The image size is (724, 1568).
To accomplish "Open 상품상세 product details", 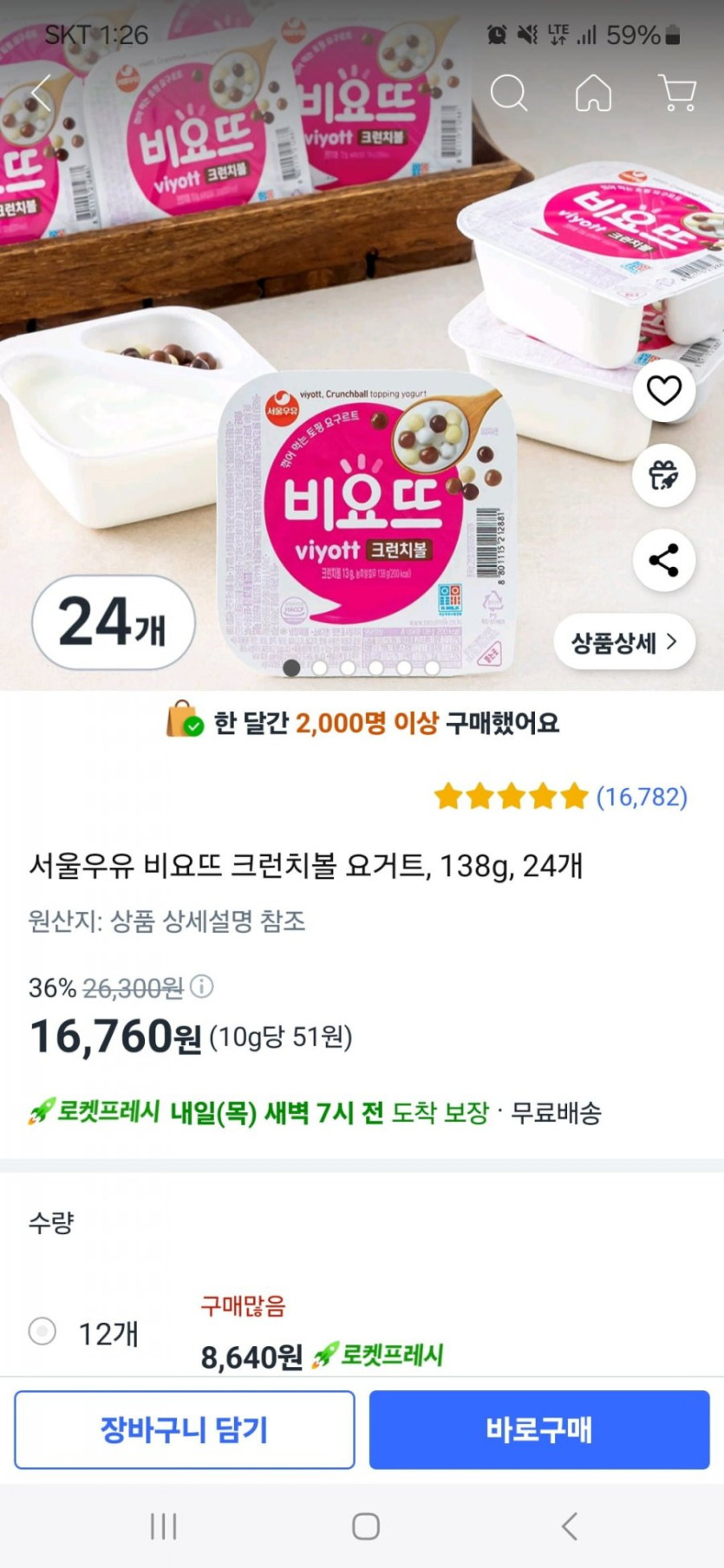I will (624, 642).
